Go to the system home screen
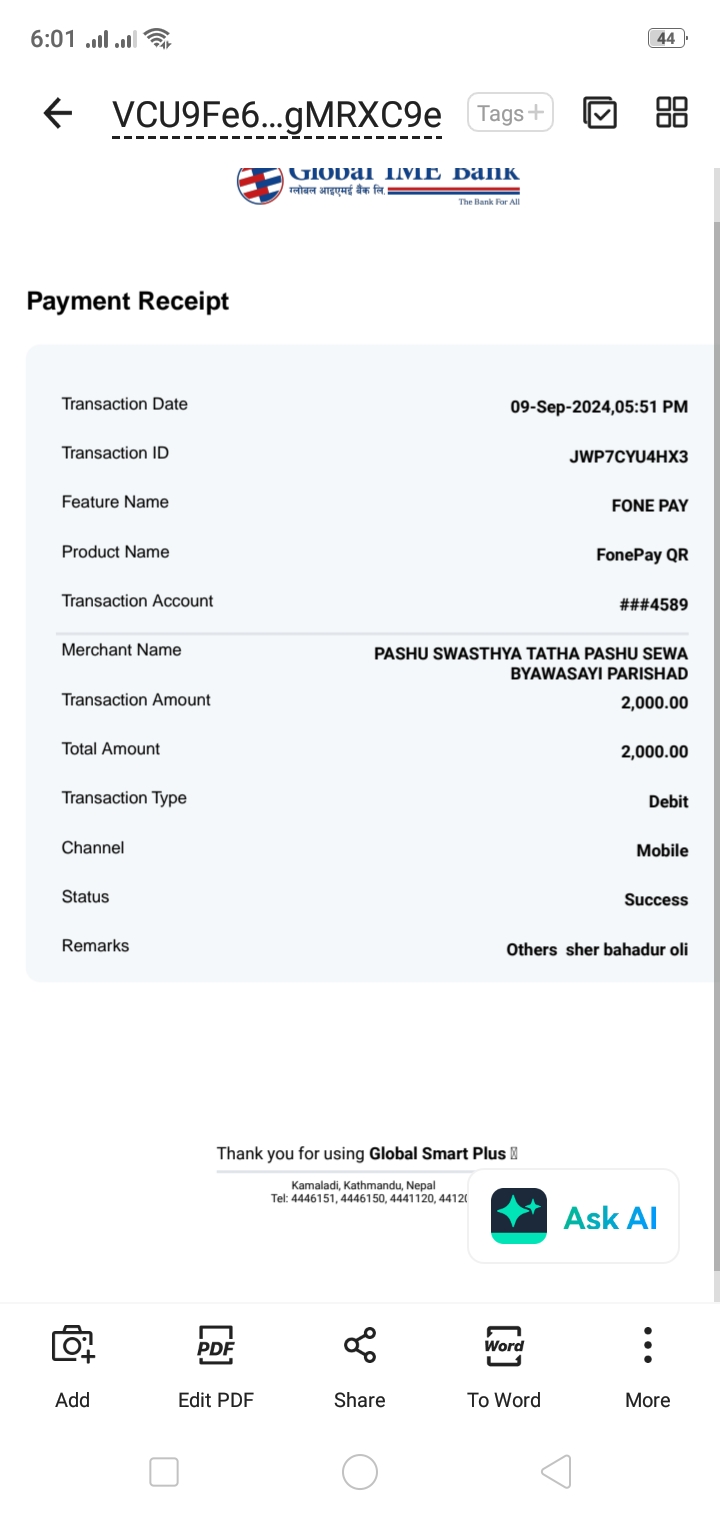 click(x=360, y=1472)
